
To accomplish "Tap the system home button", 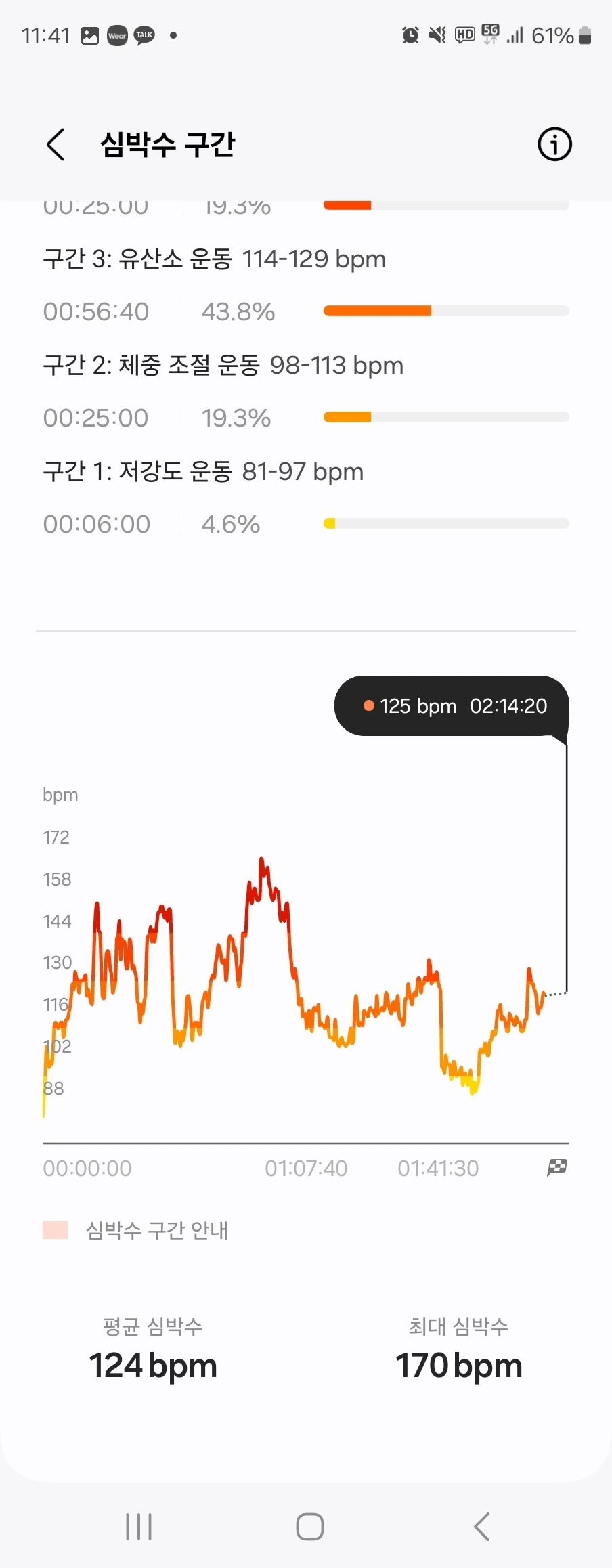I will click(x=309, y=1527).
